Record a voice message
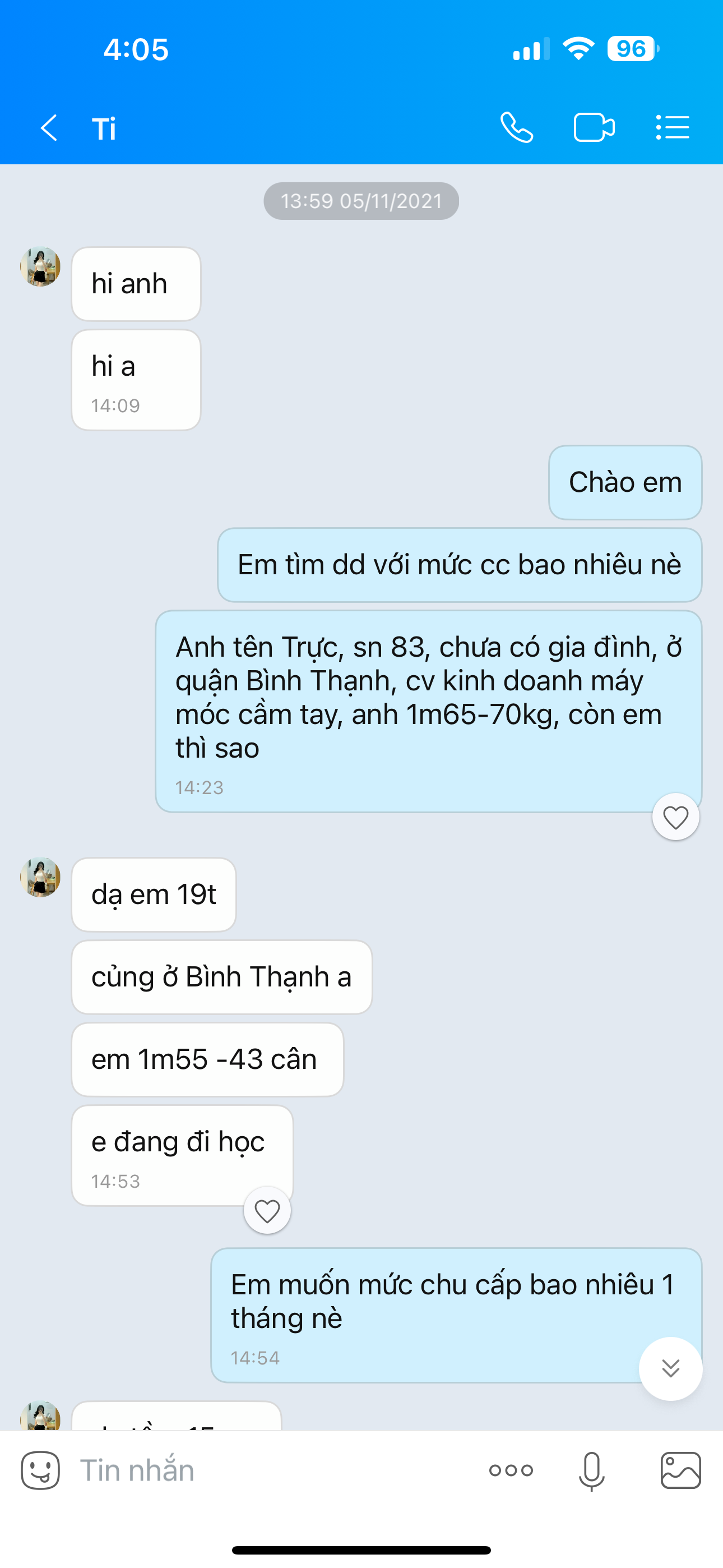Screen dimensions: 723x1568 pos(591,1470)
